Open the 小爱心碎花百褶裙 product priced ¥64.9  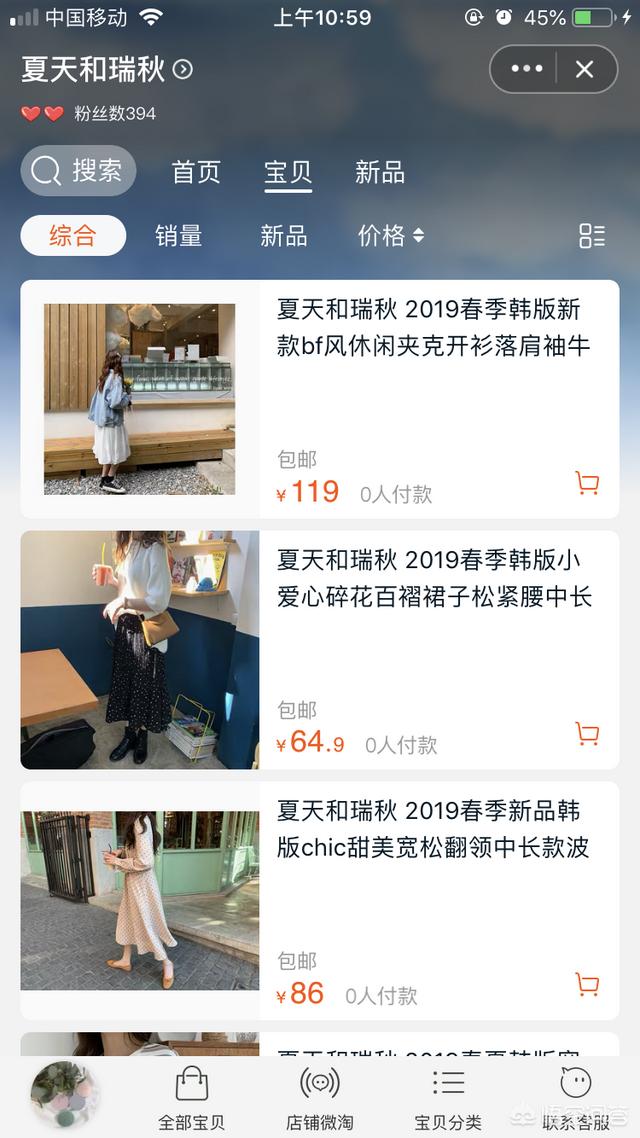[433, 578]
